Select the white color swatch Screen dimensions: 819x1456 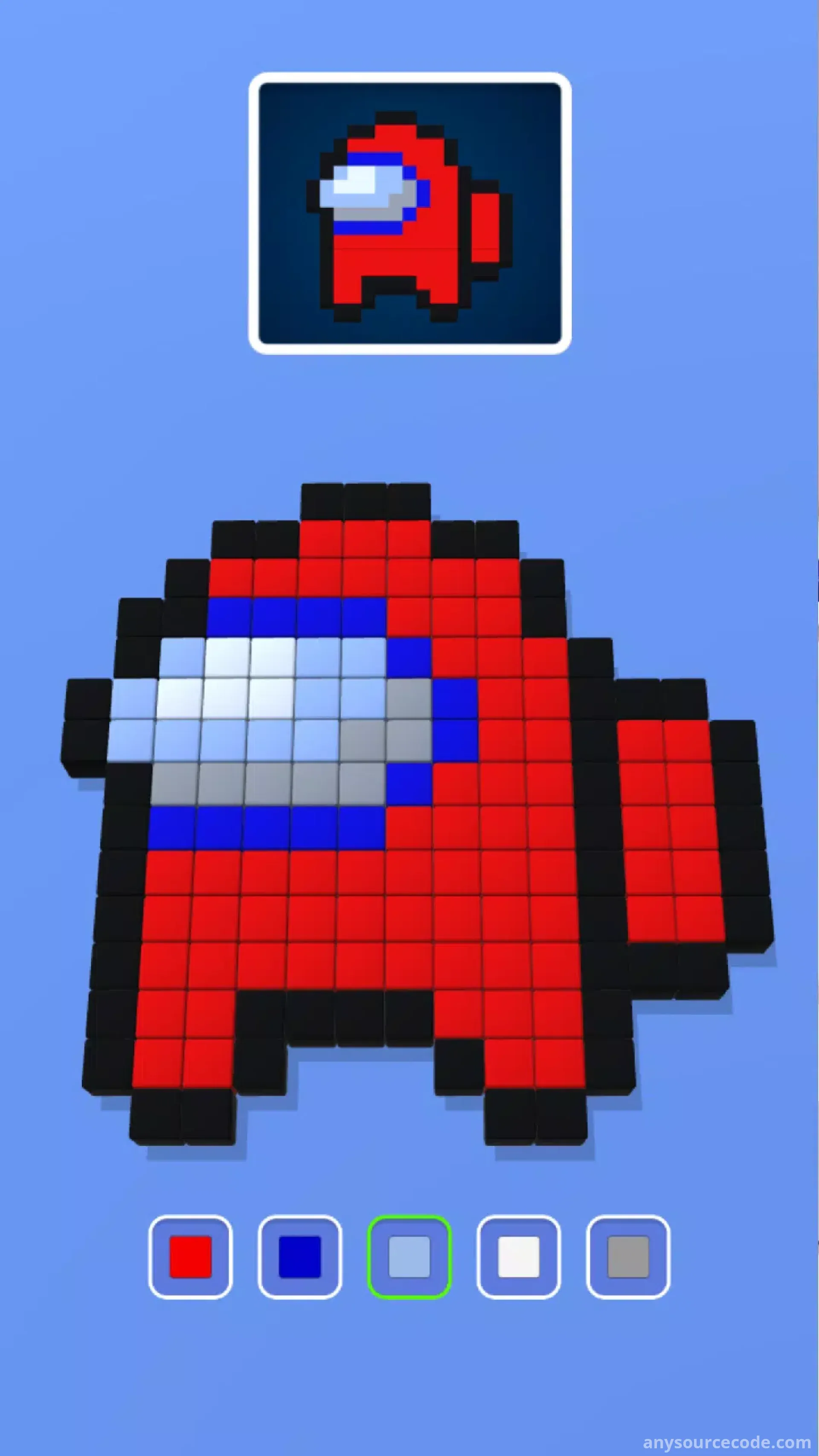coord(518,1257)
